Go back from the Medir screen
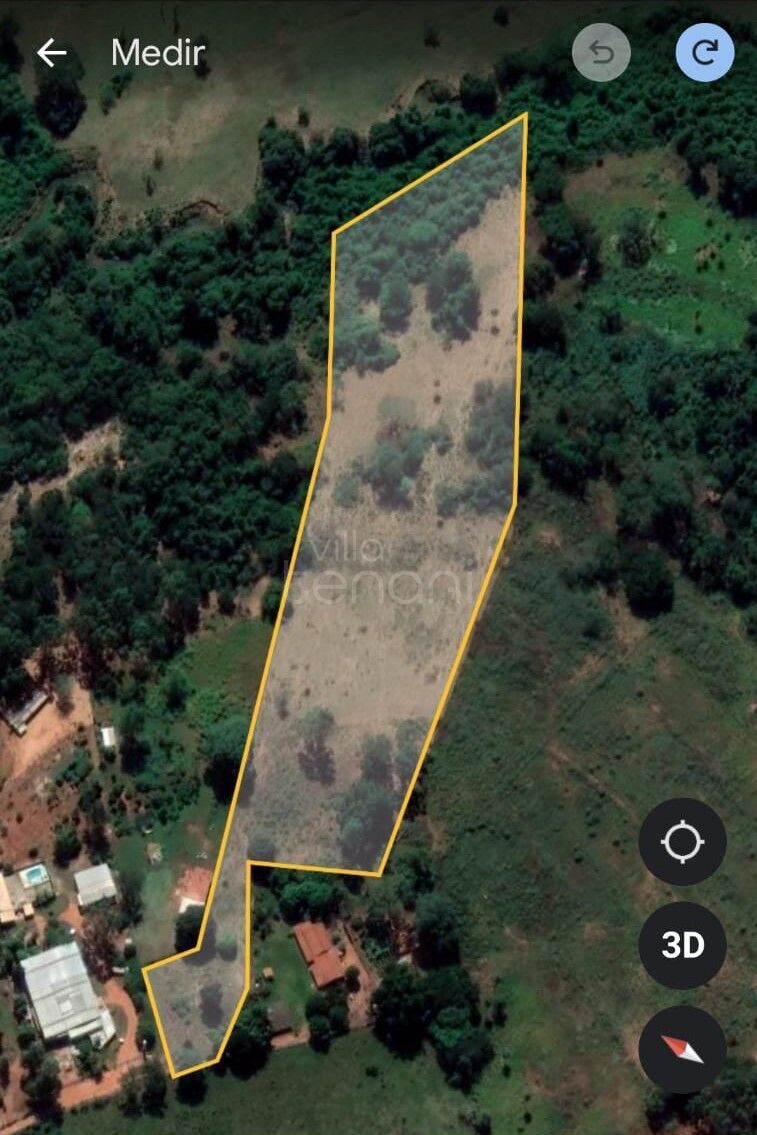 click(x=52, y=53)
